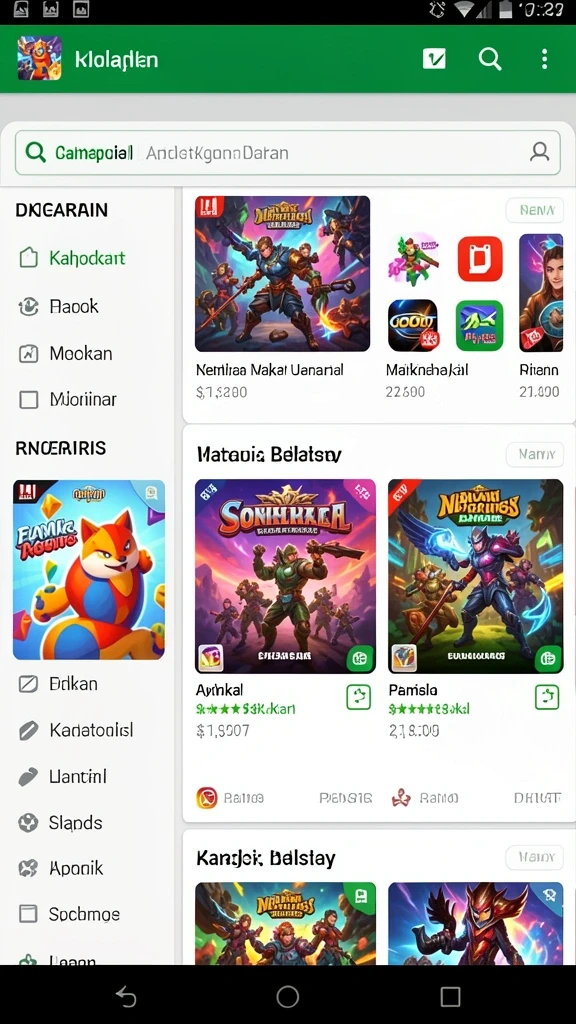Screen dimensions: 576x1024
Task: Tap the more button next to Kandek Balstay
Action: tap(535, 856)
